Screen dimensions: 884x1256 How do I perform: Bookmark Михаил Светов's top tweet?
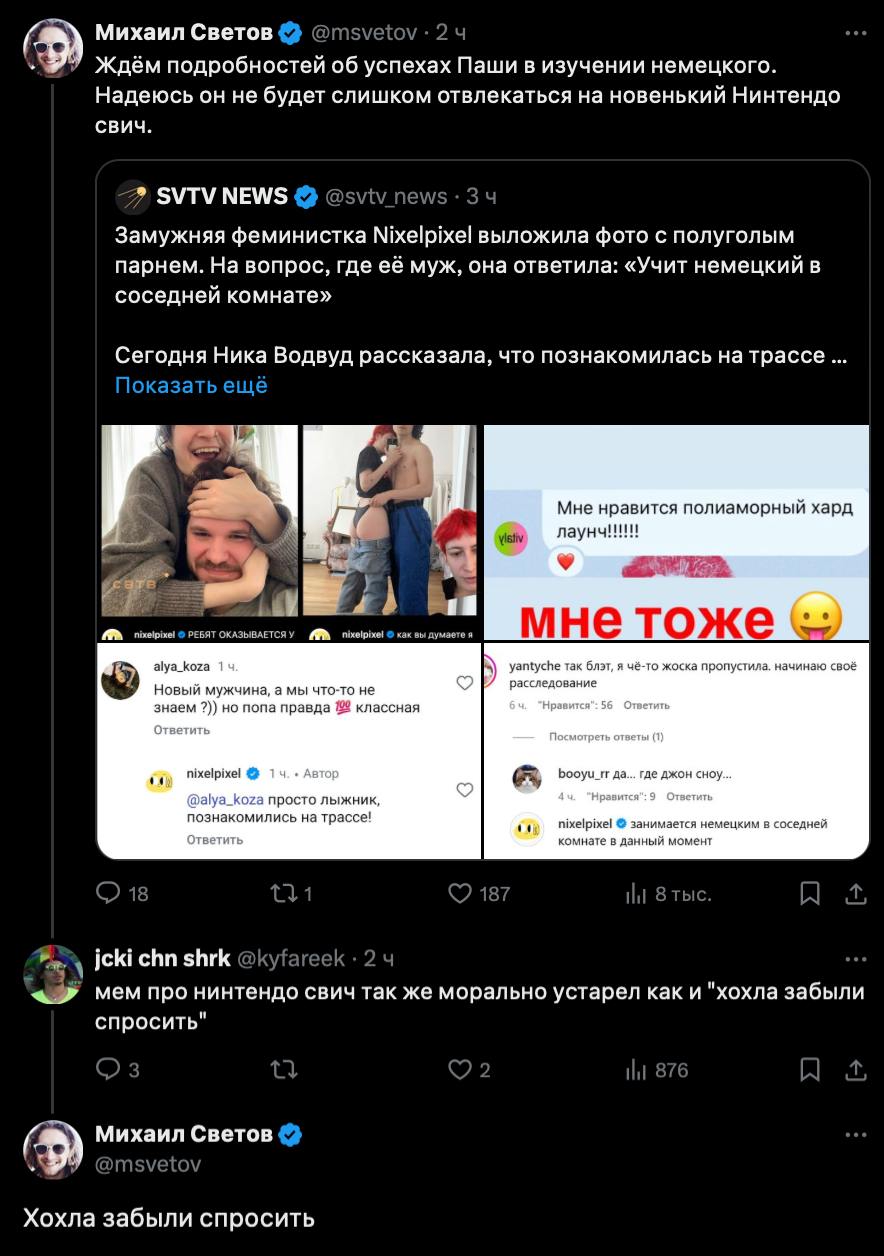pyautogui.click(x=810, y=893)
